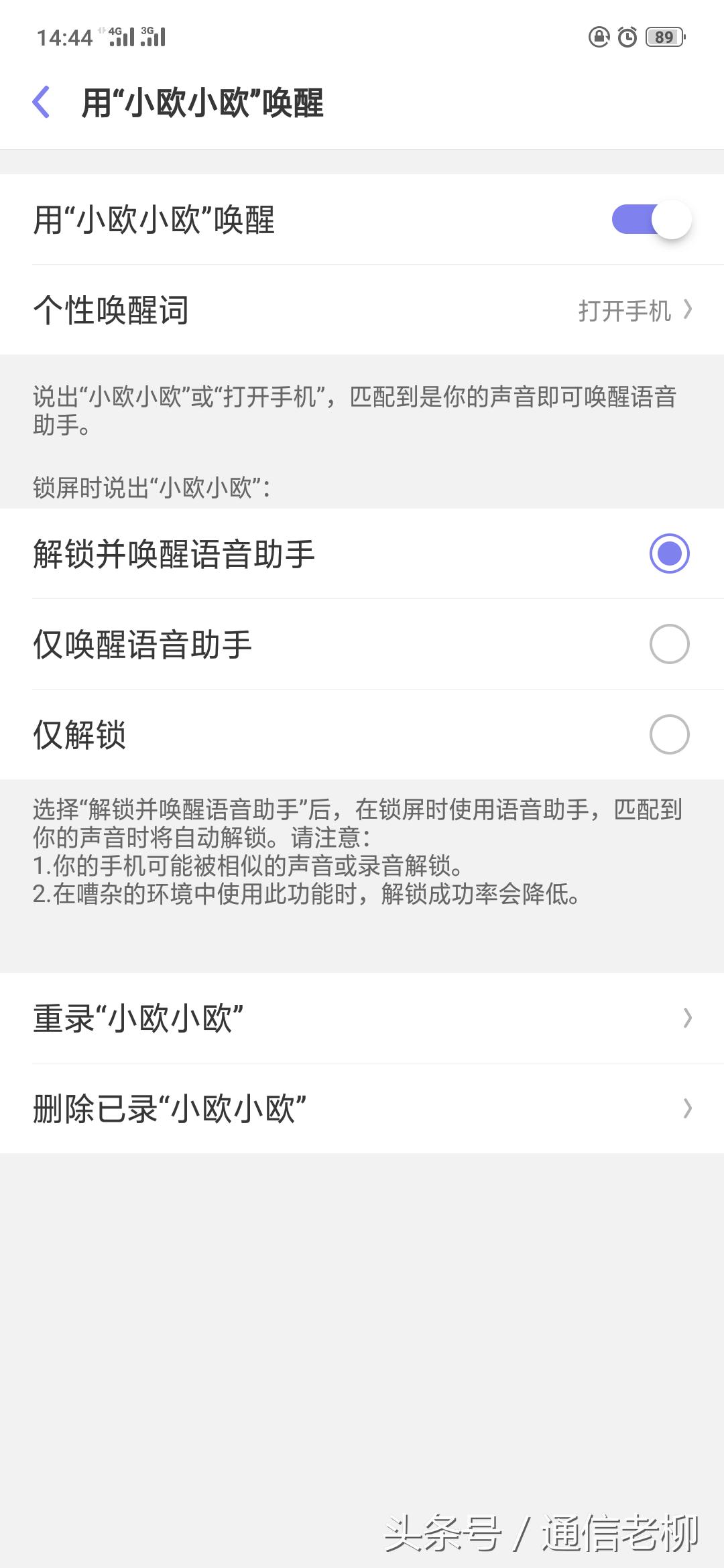Select the 仅唤醒语音助手 option
The image size is (724, 1568).
pyautogui.click(x=670, y=644)
